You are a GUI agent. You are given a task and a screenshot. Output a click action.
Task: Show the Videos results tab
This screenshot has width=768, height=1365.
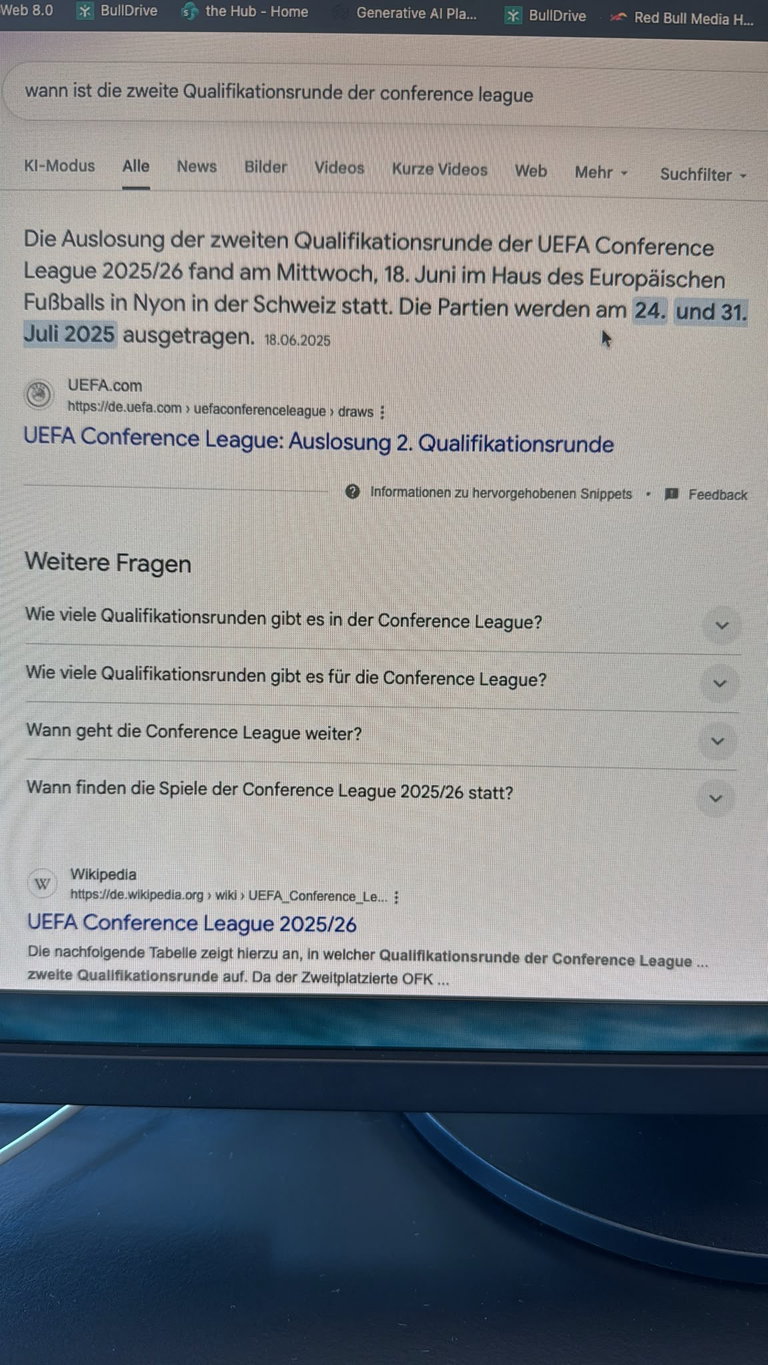point(340,168)
